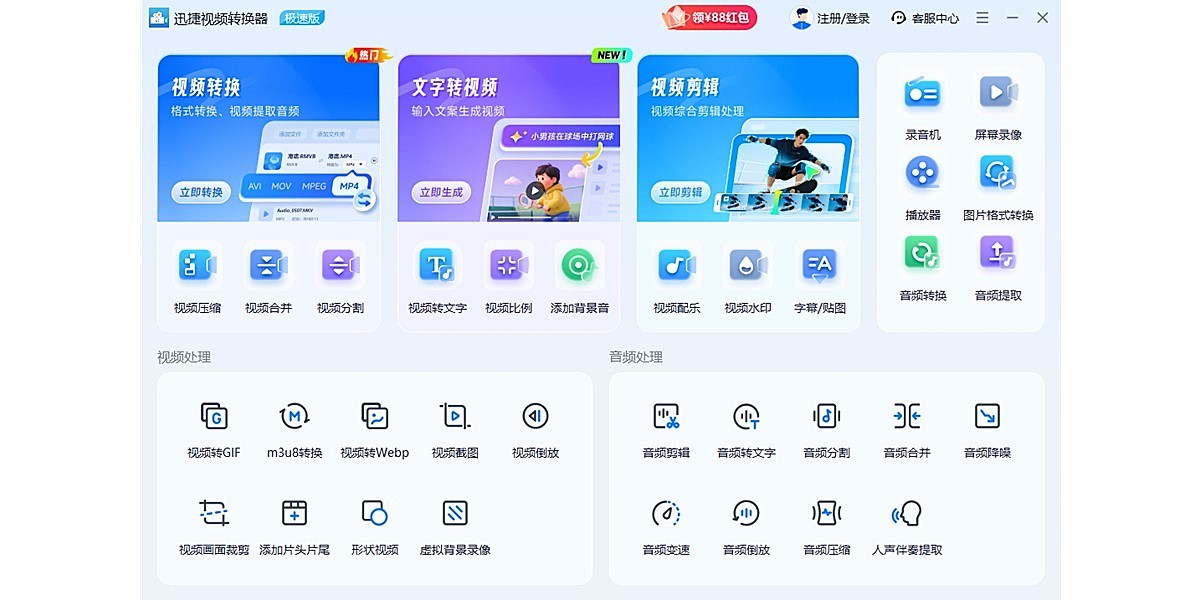Claim the 领¥88红包 offer
This screenshot has height=600, width=1200.
(x=711, y=17)
